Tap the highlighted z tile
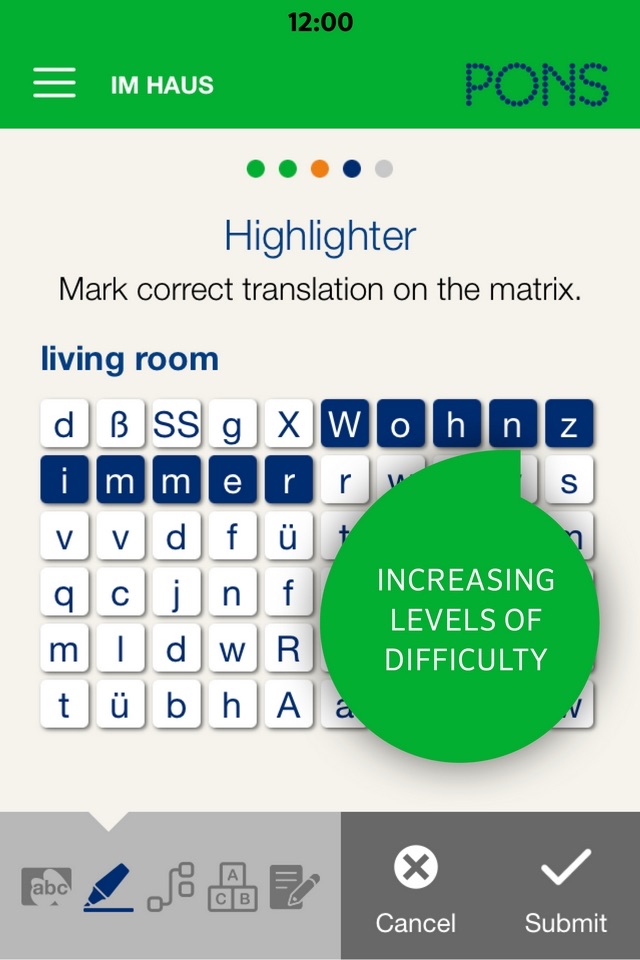Image resolution: width=640 pixels, height=960 pixels. (x=568, y=426)
